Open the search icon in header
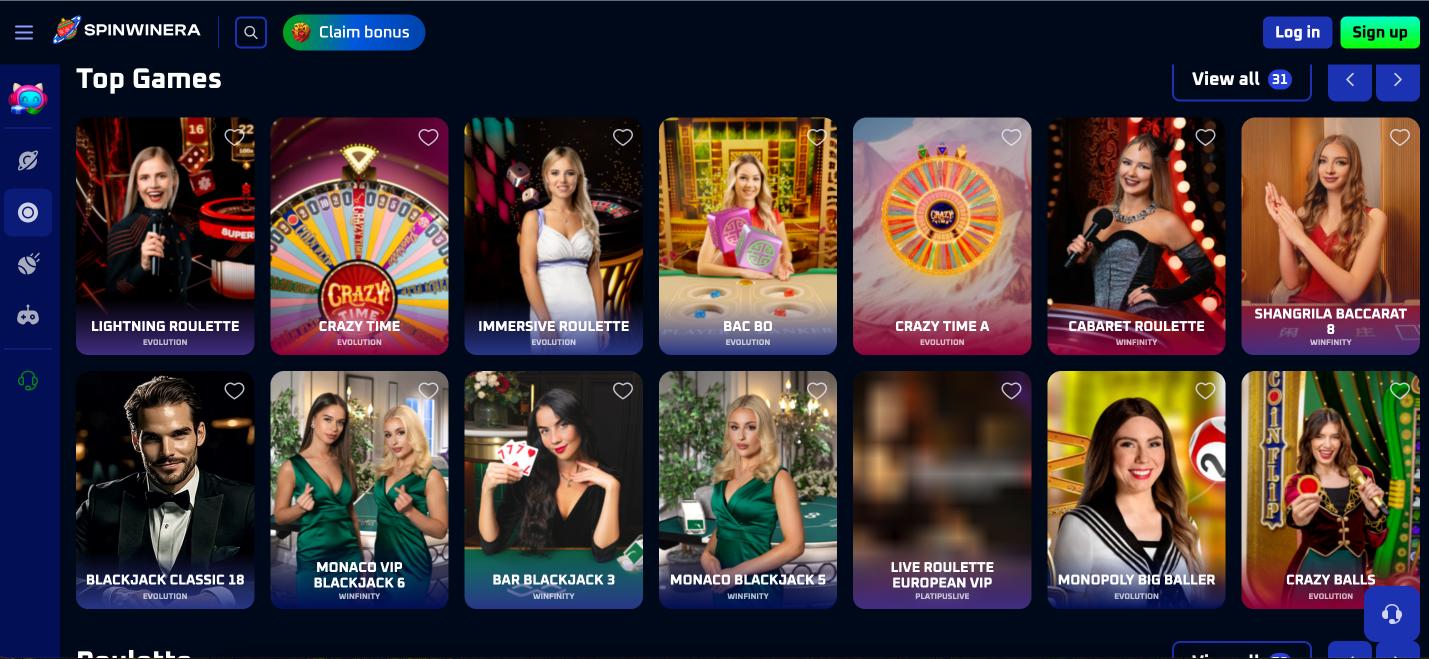Image resolution: width=1429 pixels, height=659 pixels. click(251, 32)
